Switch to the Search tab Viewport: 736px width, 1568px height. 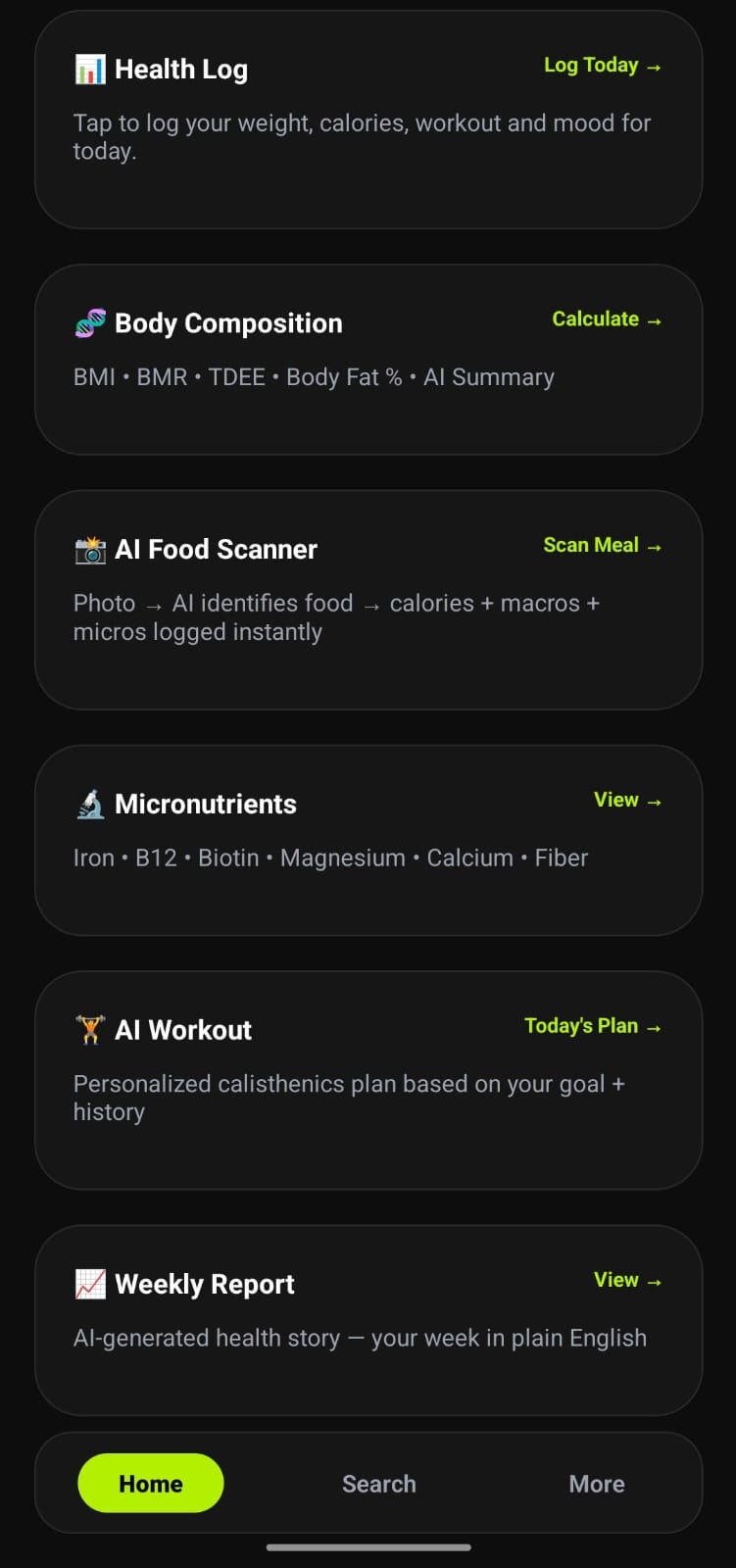coord(379,1484)
